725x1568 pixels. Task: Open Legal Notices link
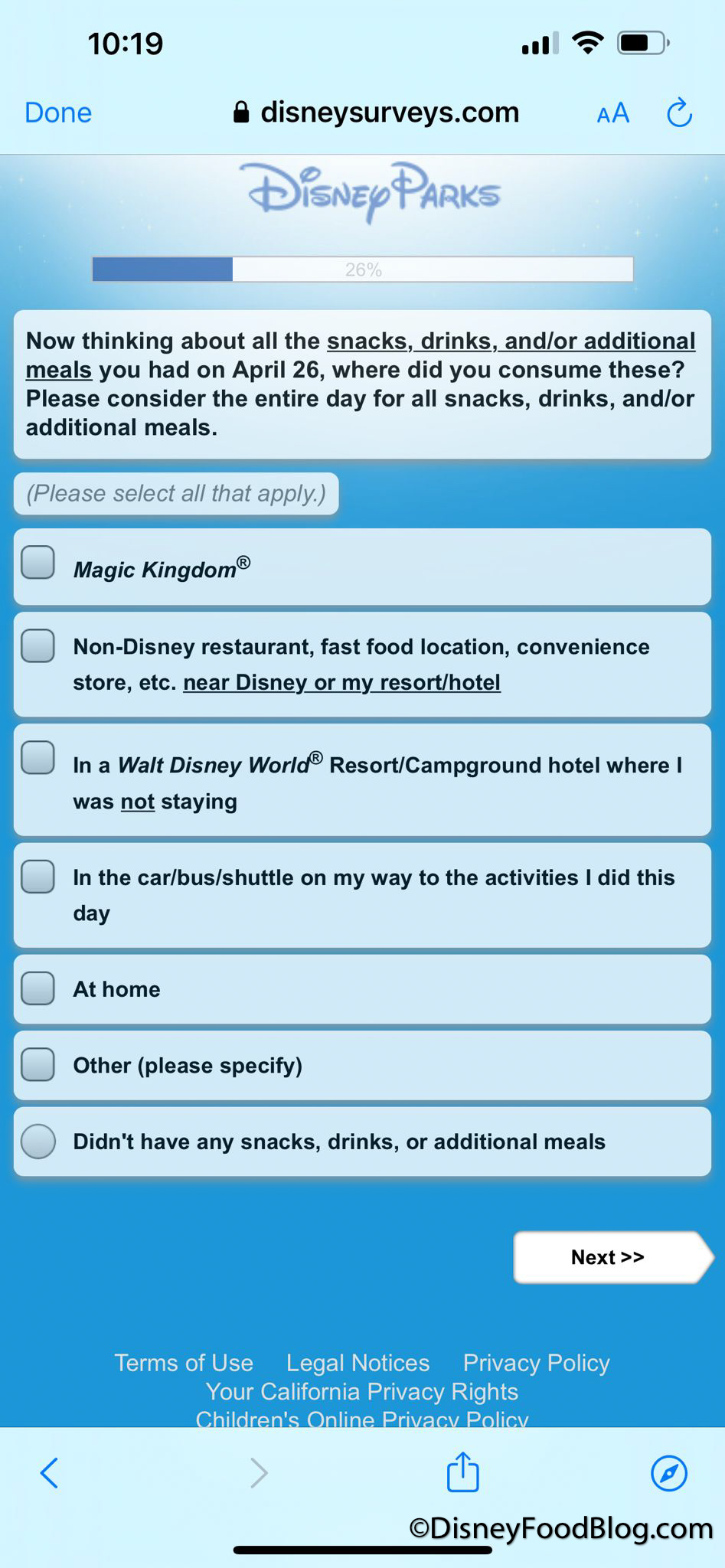pos(358,1363)
